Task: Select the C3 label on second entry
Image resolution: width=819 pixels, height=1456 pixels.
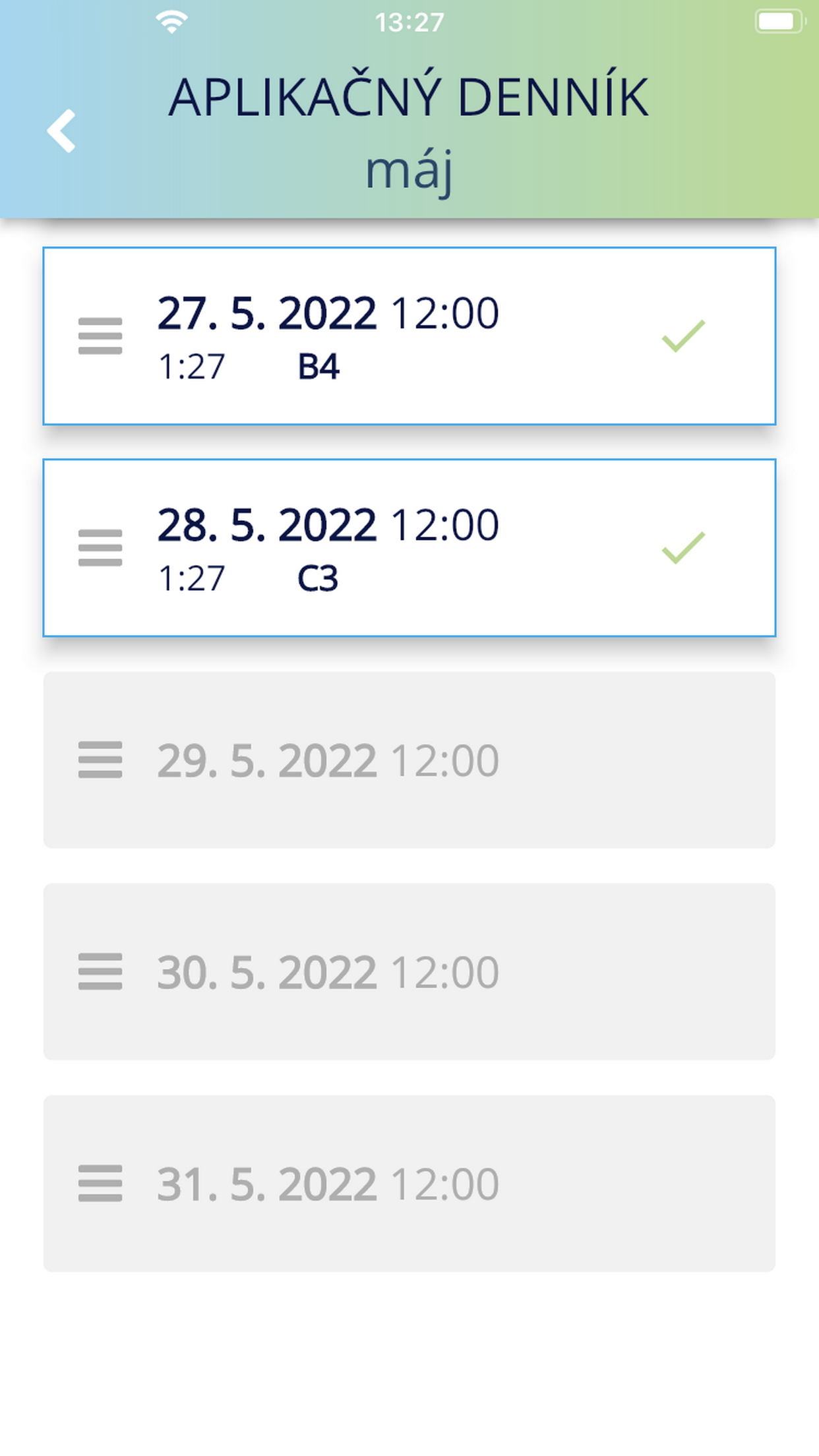Action: click(318, 578)
